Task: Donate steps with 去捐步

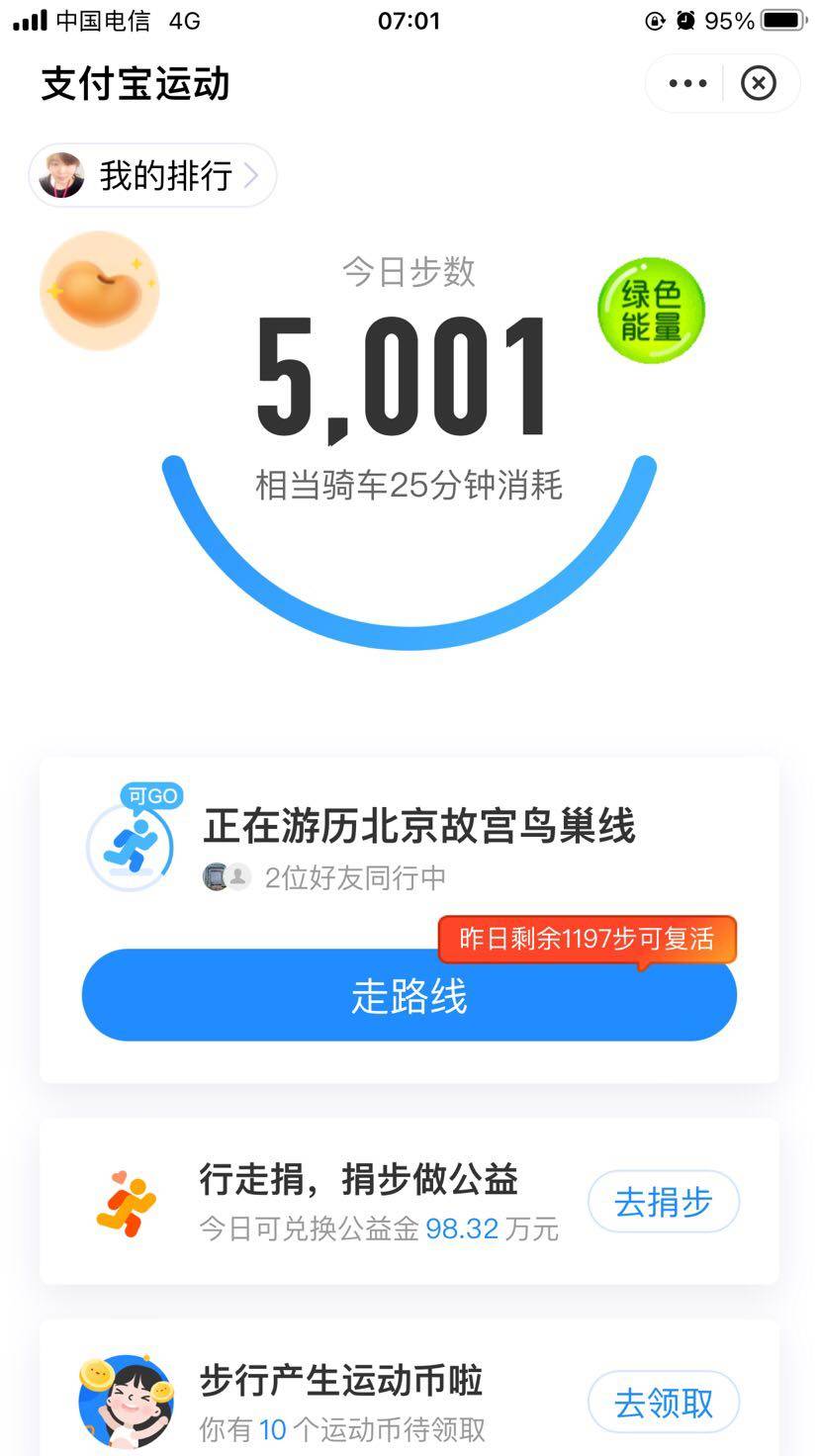Action: tap(664, 1203)
